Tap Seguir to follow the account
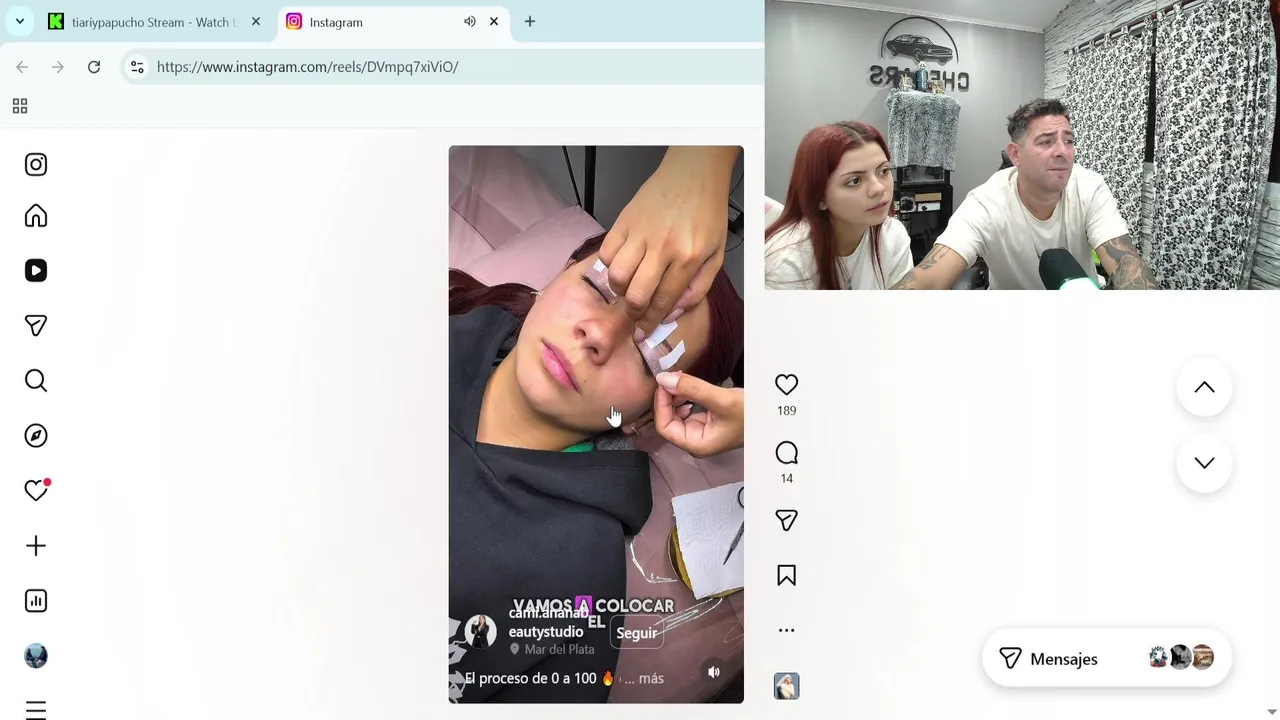 click(x=636, y=633)
